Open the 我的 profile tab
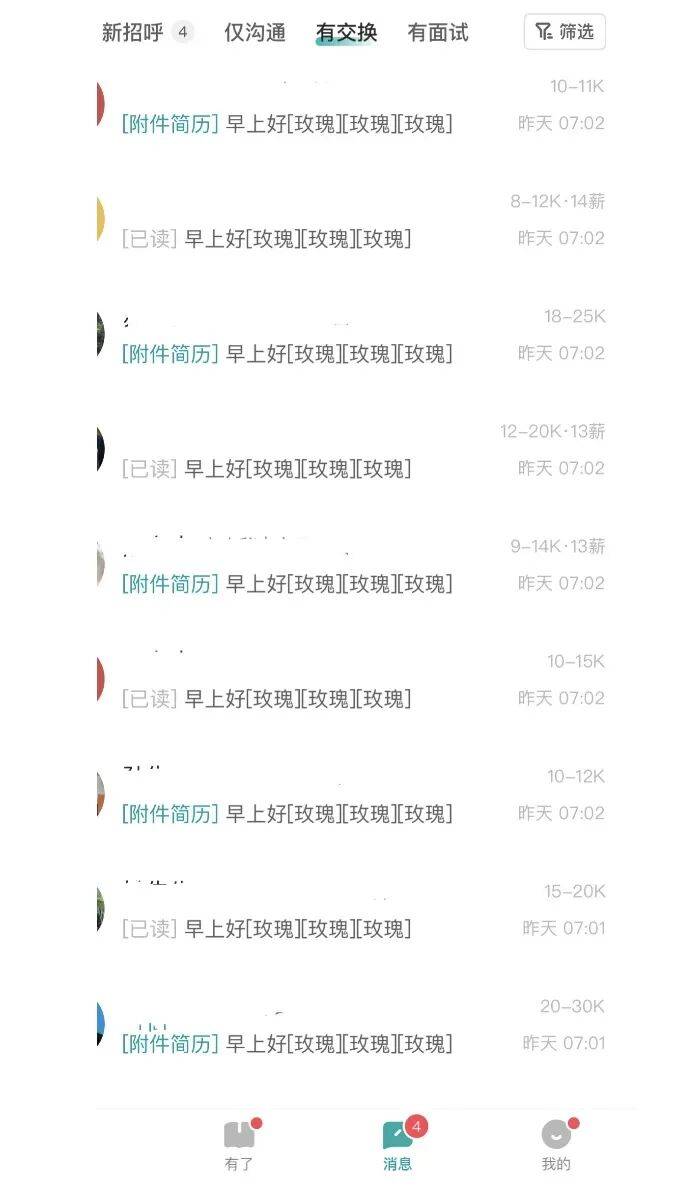Image resolution: width=681 pixels, height=1196 pixels. [556, 1145]
